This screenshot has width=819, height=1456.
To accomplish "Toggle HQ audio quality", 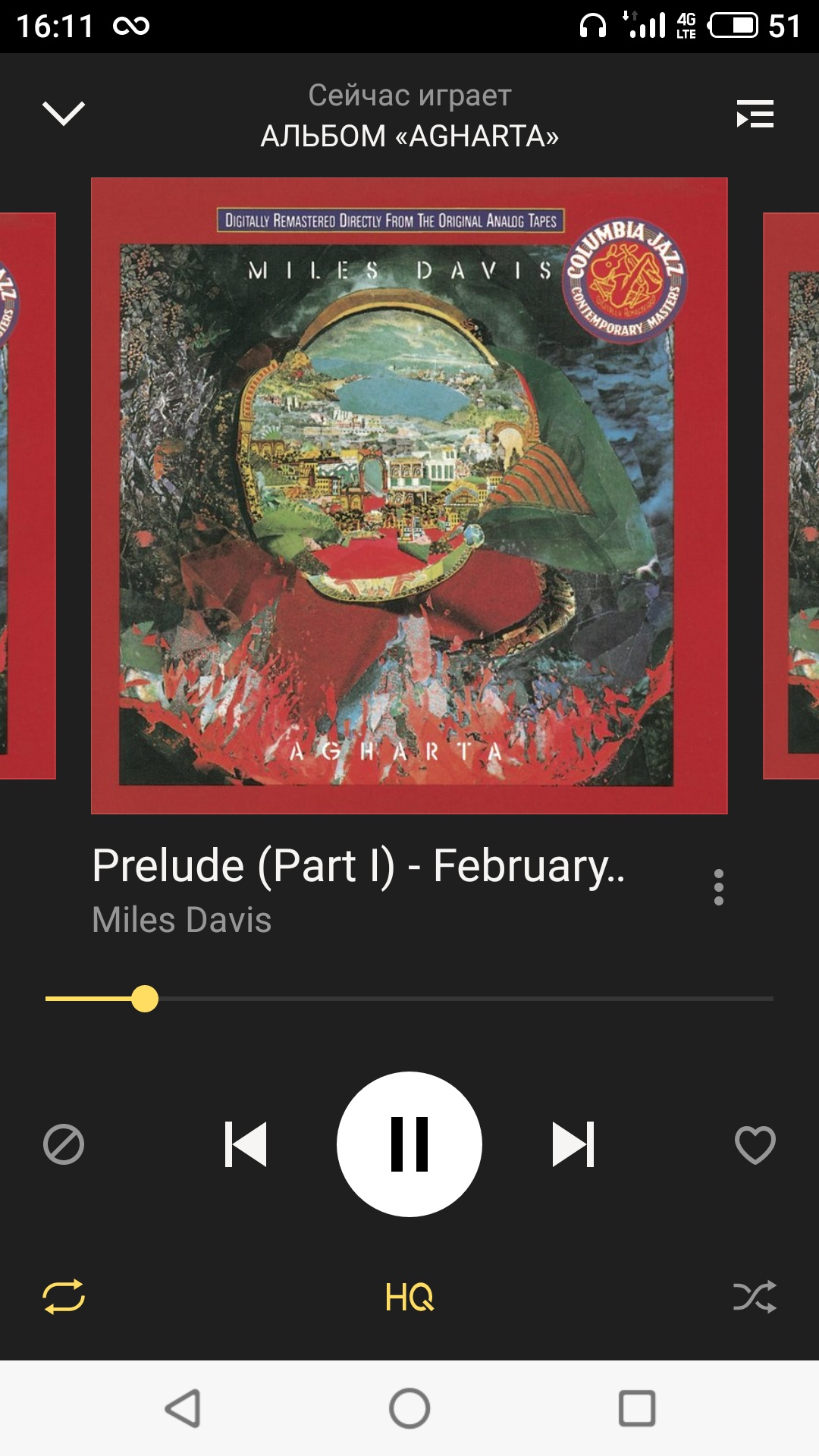I will [x=409, y=1297].
